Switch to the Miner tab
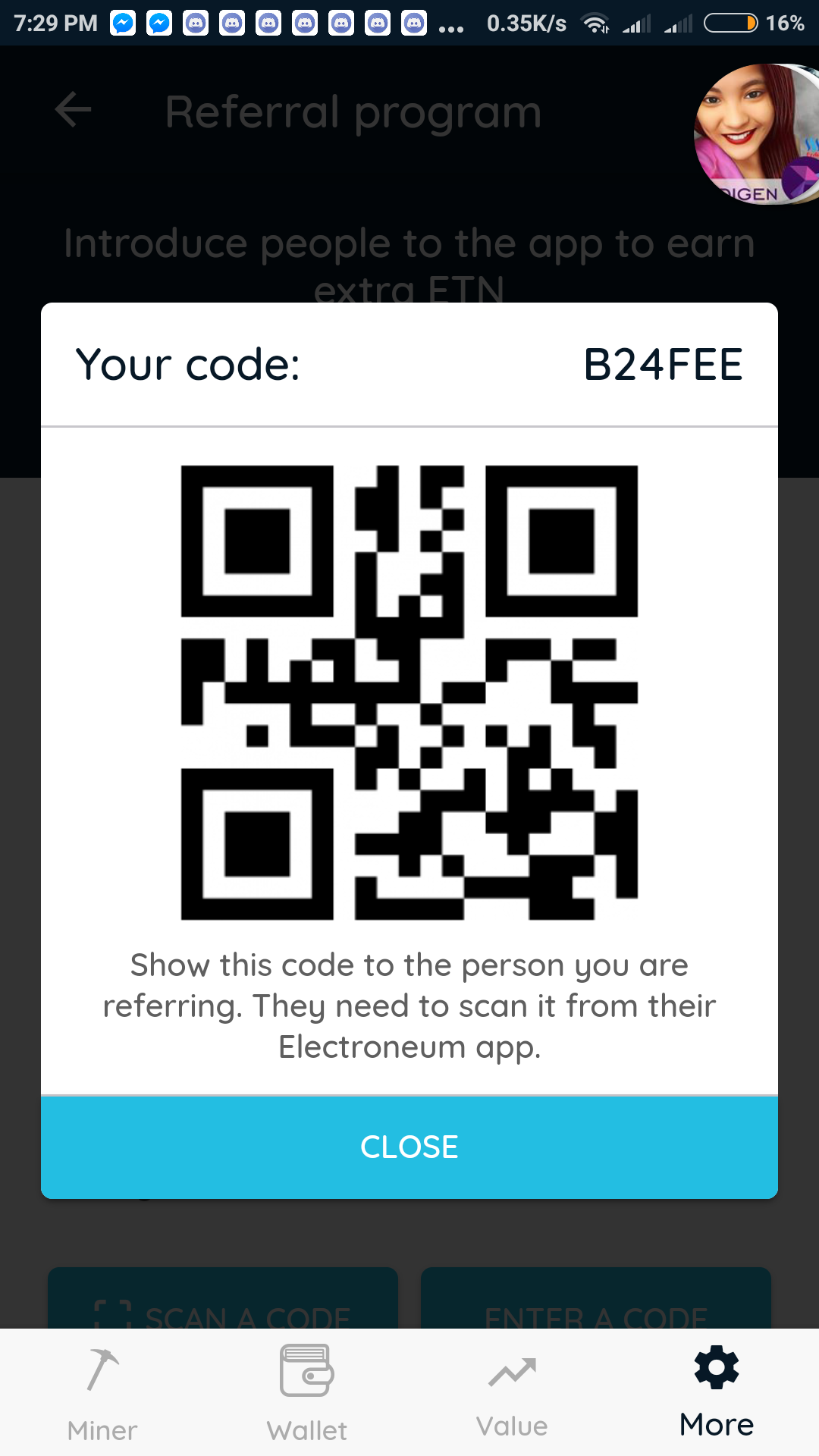This screenshot has height=1456, width=819. coord(102,1394)
